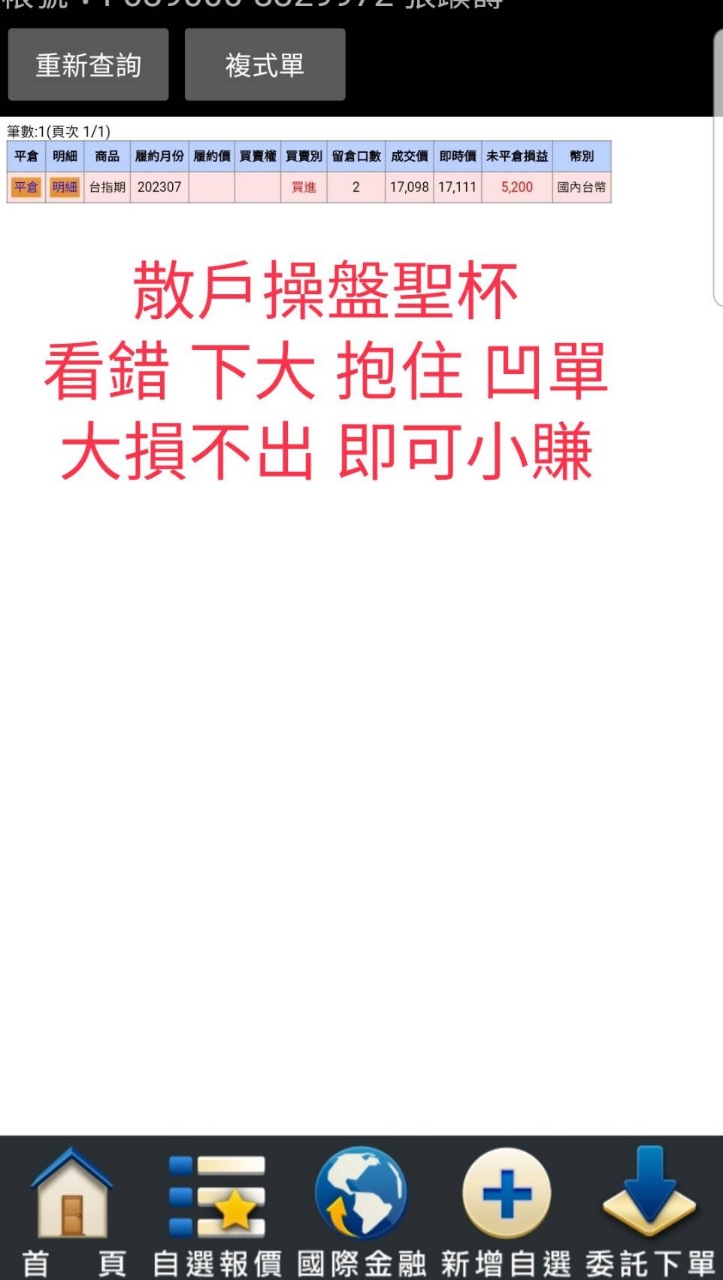Go to 首頁 in the bottom bar
This screenshot has width=723, height=1280.
pyautogui.click(x=72, y=1210)
